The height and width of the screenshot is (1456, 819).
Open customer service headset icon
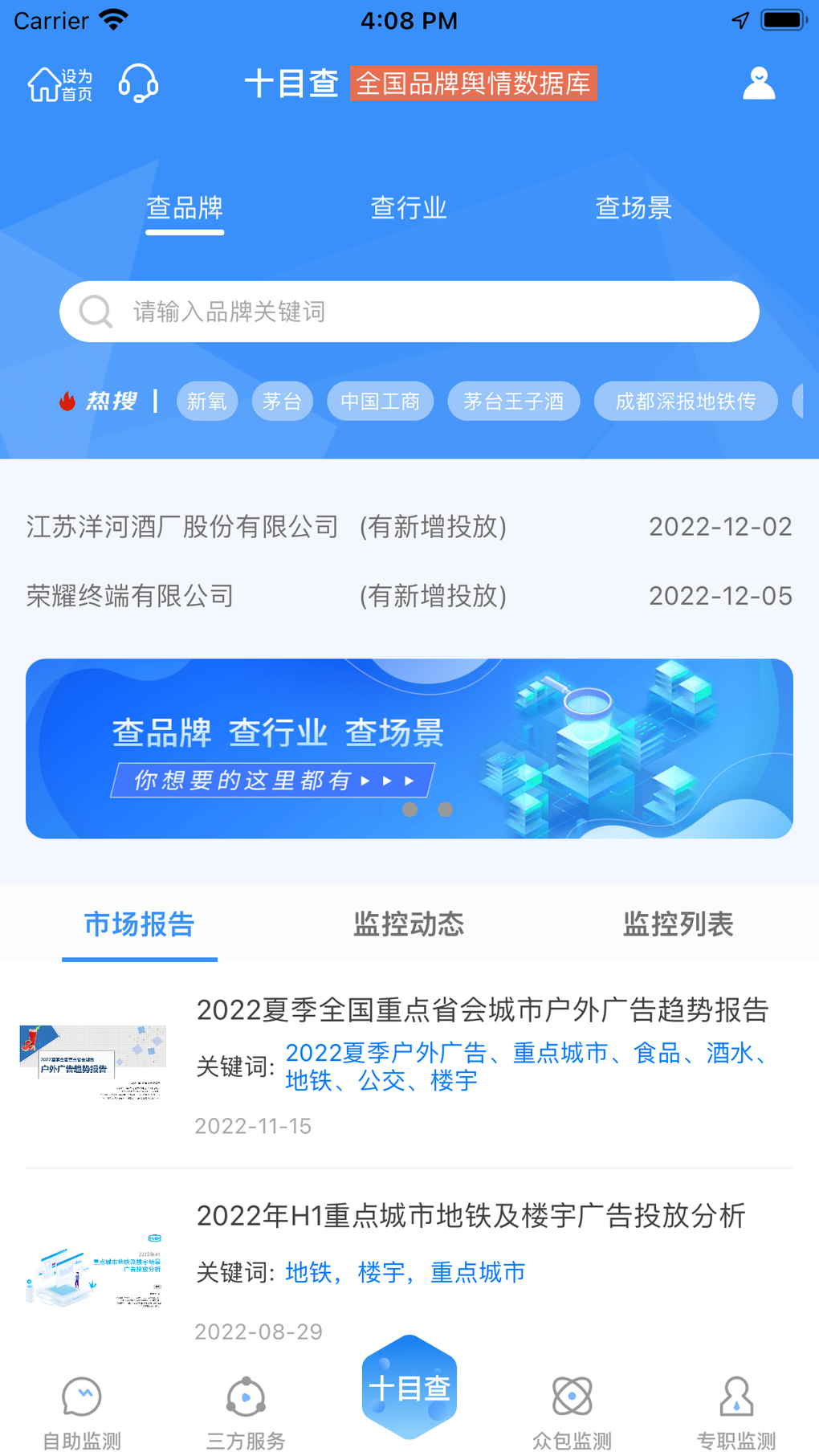138,83
